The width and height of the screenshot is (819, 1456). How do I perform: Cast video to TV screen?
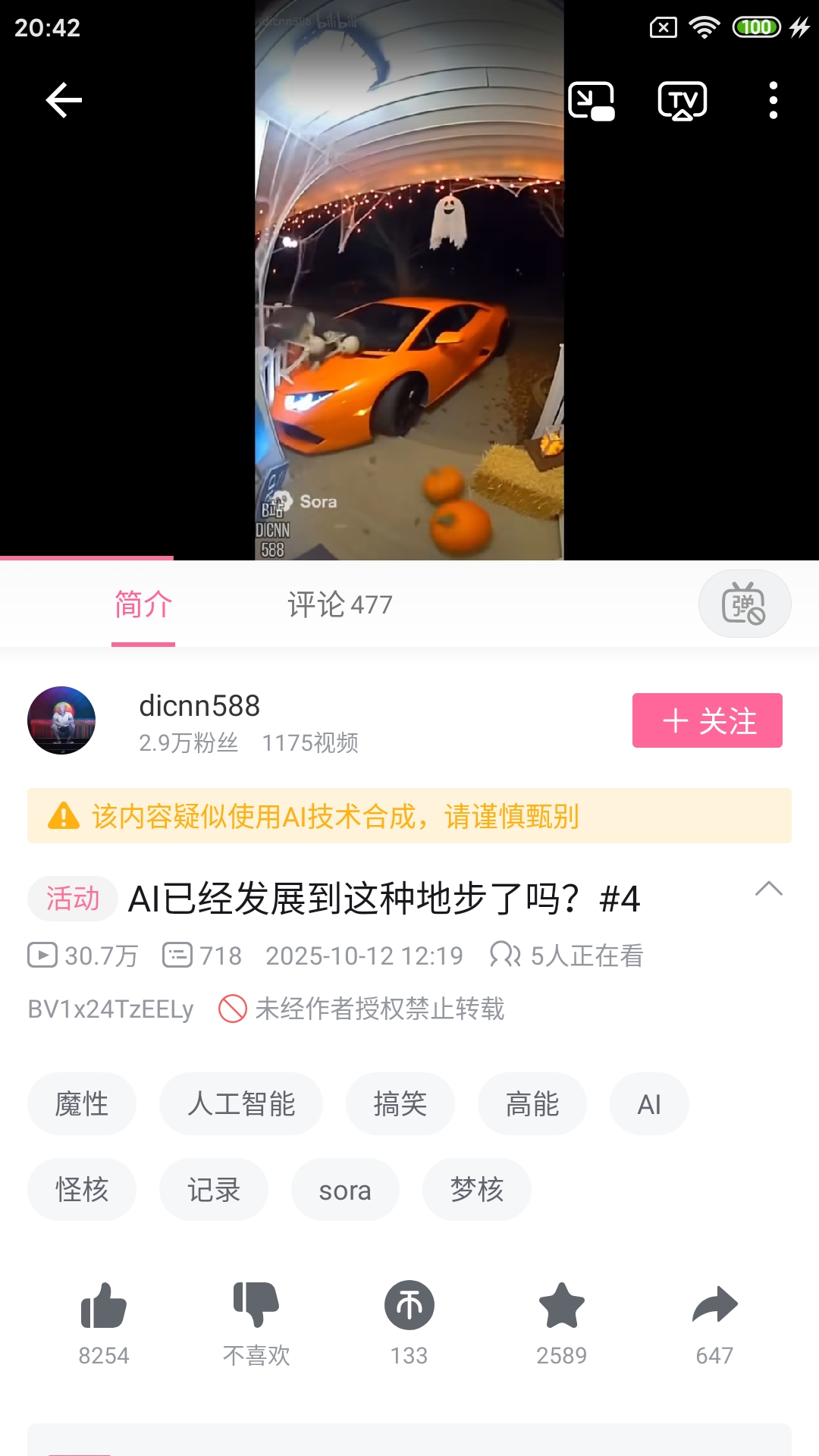[682, 99]
